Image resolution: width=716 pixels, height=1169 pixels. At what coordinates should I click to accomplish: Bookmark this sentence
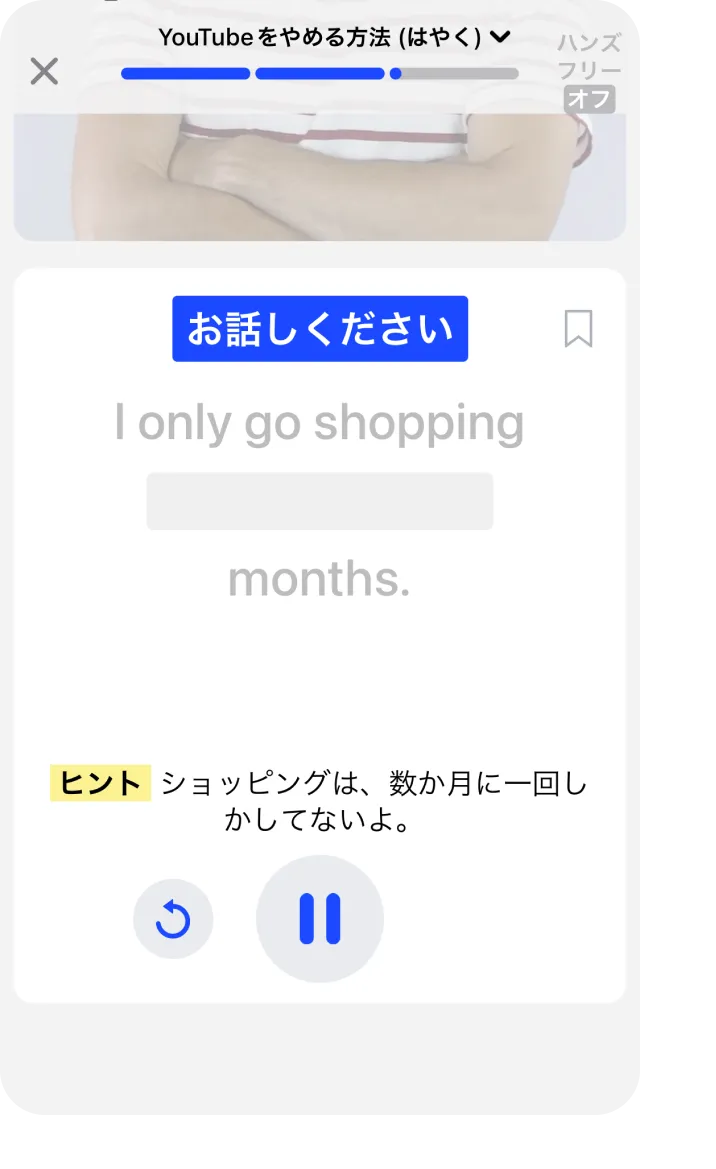[x=578, y=329]
